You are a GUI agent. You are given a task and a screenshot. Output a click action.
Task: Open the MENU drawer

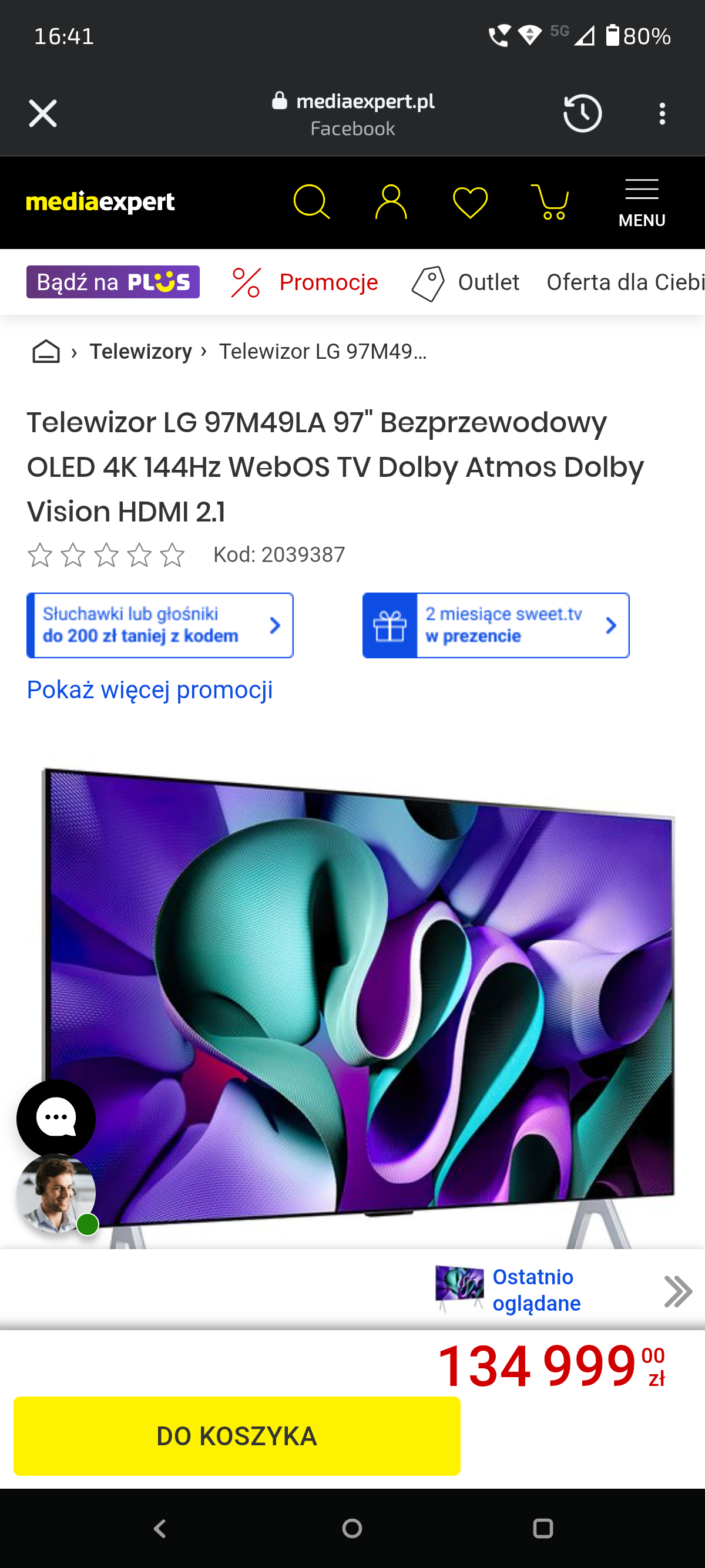click(x=642, y=203)
